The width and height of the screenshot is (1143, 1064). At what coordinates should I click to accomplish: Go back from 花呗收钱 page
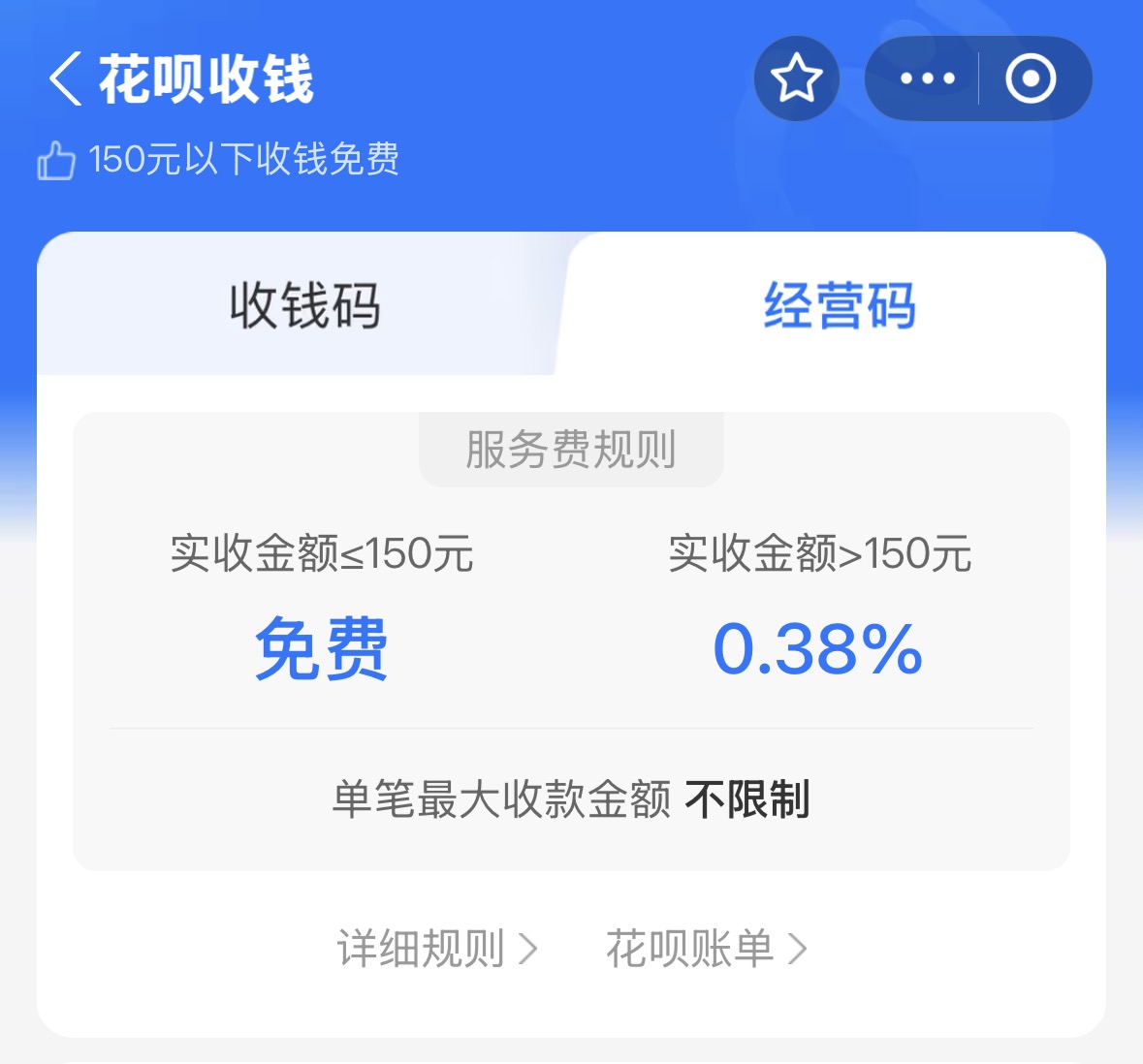point(66,79)
